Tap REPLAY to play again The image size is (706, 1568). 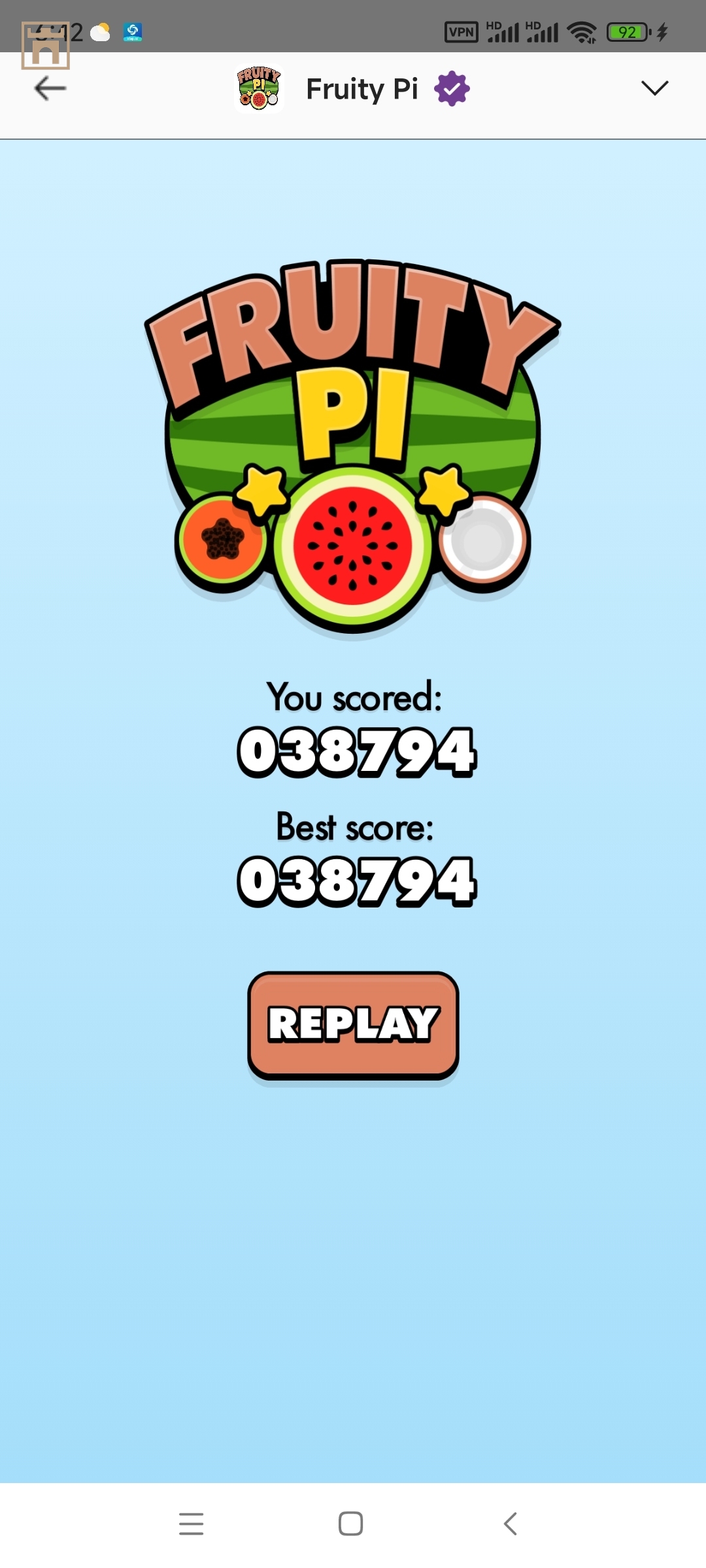point(353,1024)
